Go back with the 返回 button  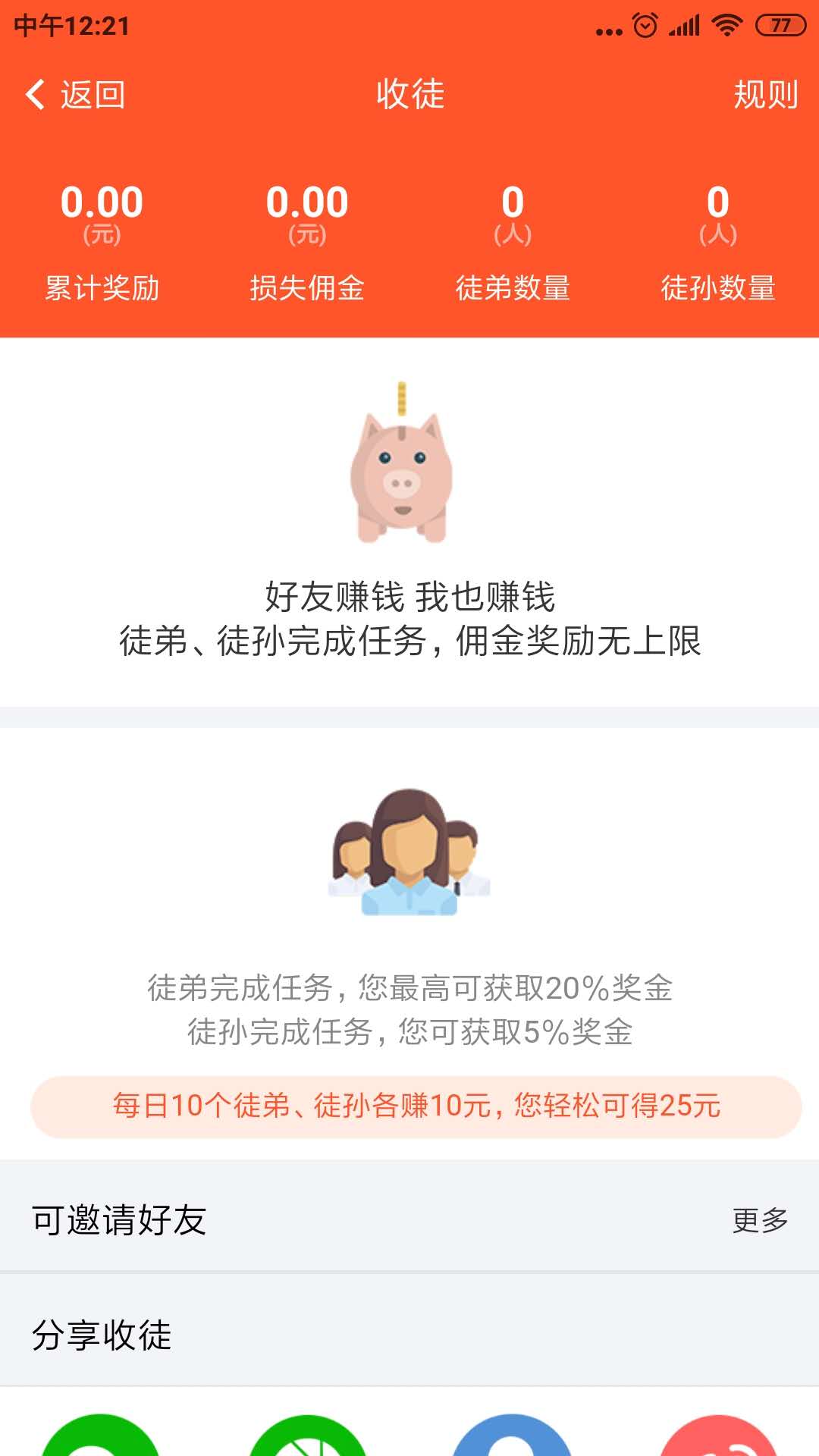tap(76, 95)
